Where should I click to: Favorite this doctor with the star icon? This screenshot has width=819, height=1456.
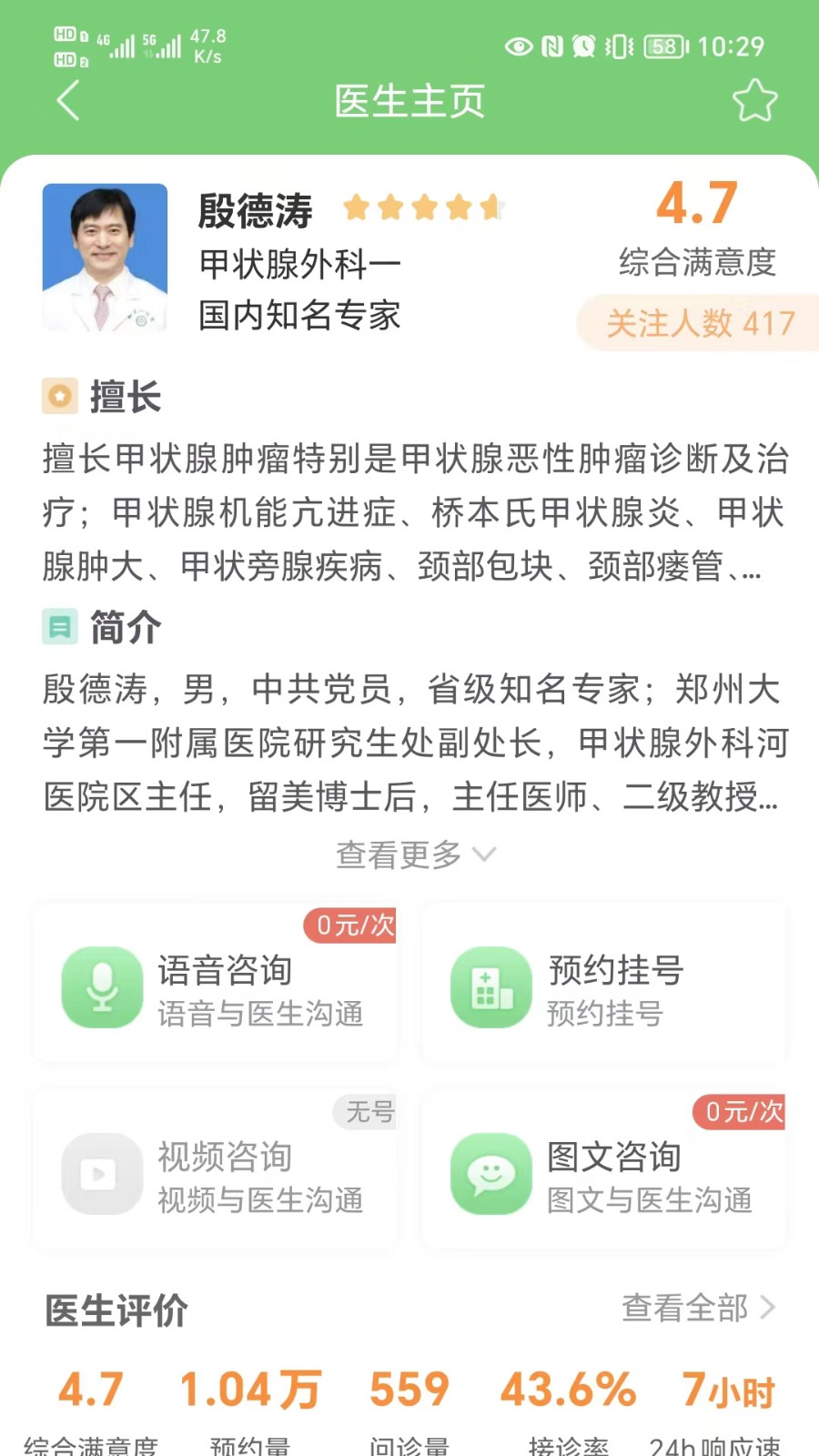[x=754, y=100]
